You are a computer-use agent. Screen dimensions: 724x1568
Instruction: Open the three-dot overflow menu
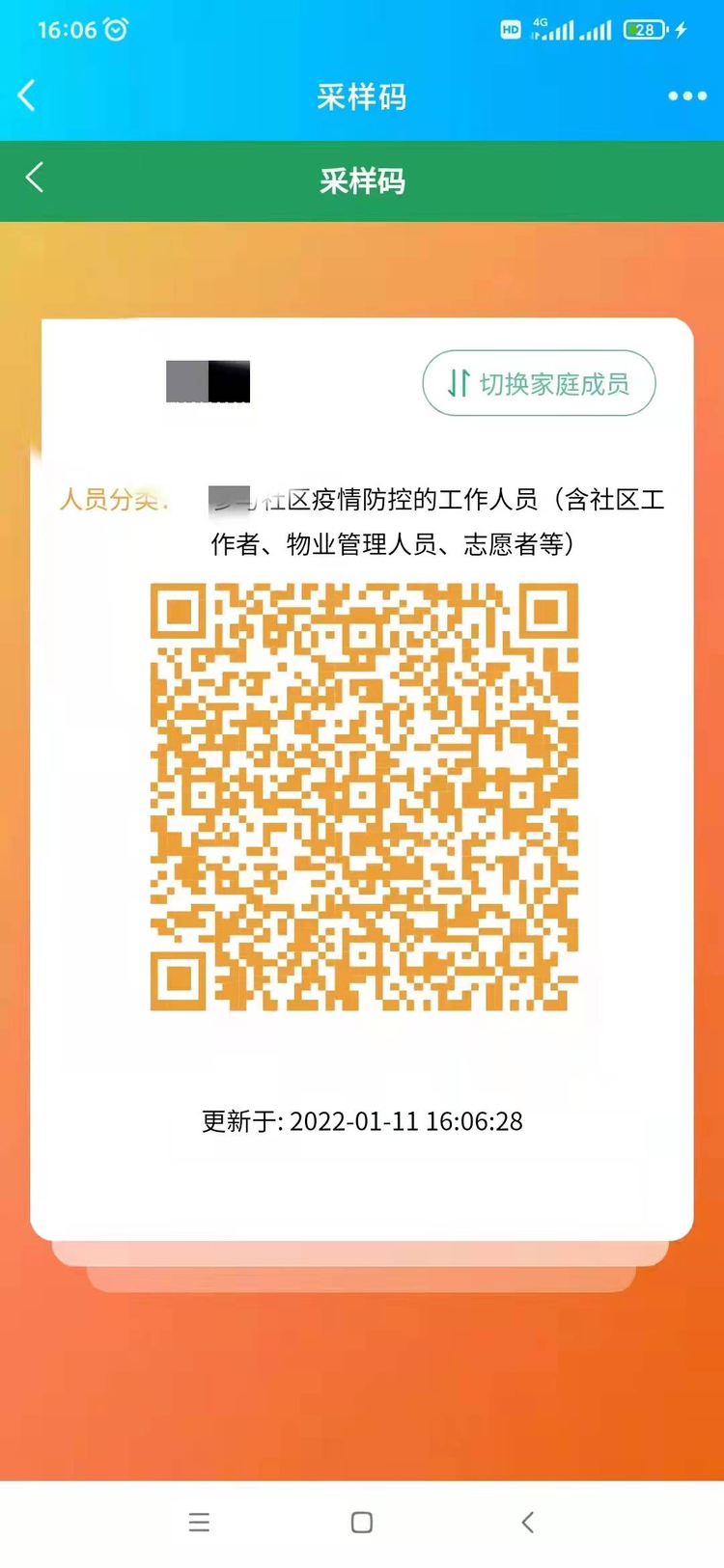pos(686,96)
